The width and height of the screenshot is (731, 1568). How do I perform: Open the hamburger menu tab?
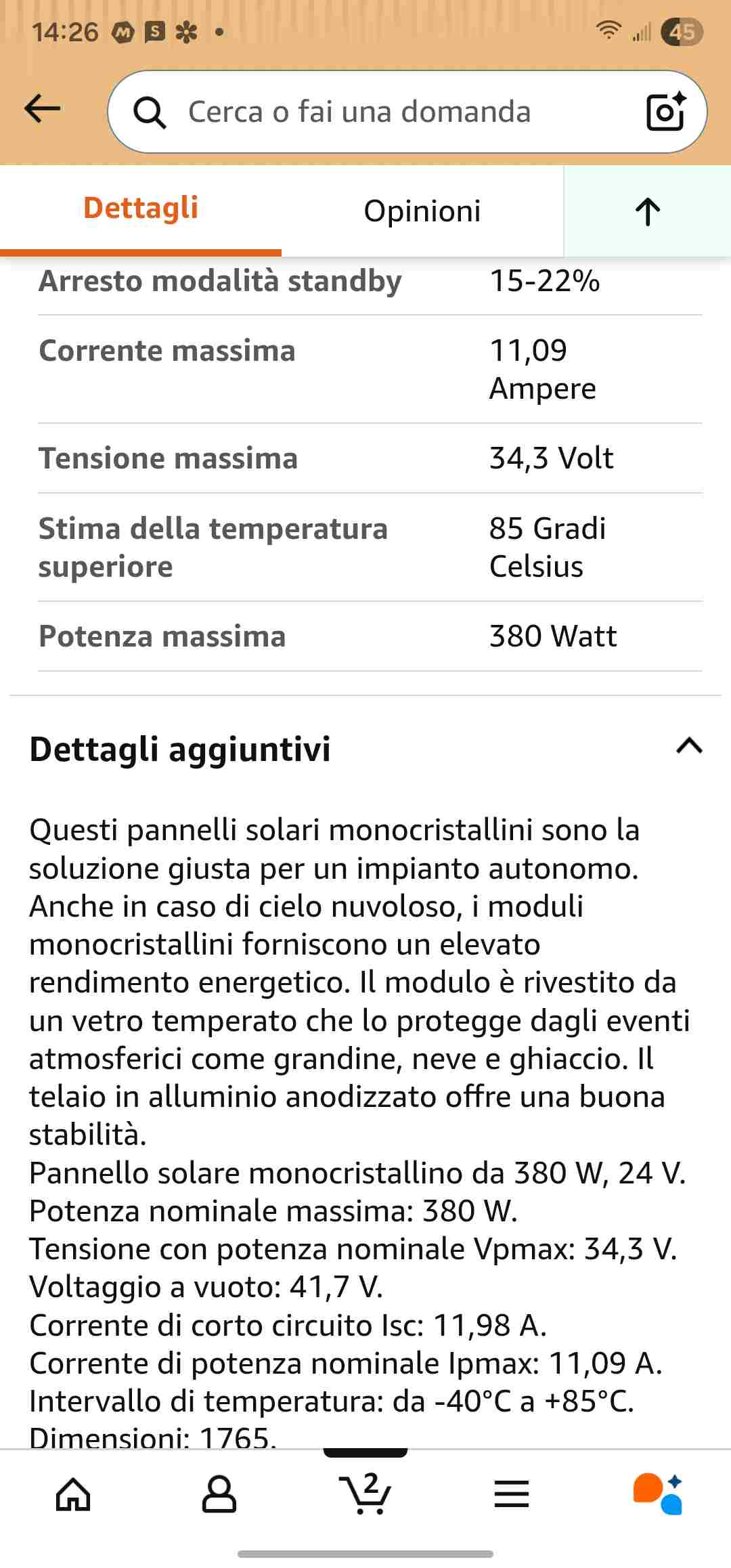point(512,1494)
